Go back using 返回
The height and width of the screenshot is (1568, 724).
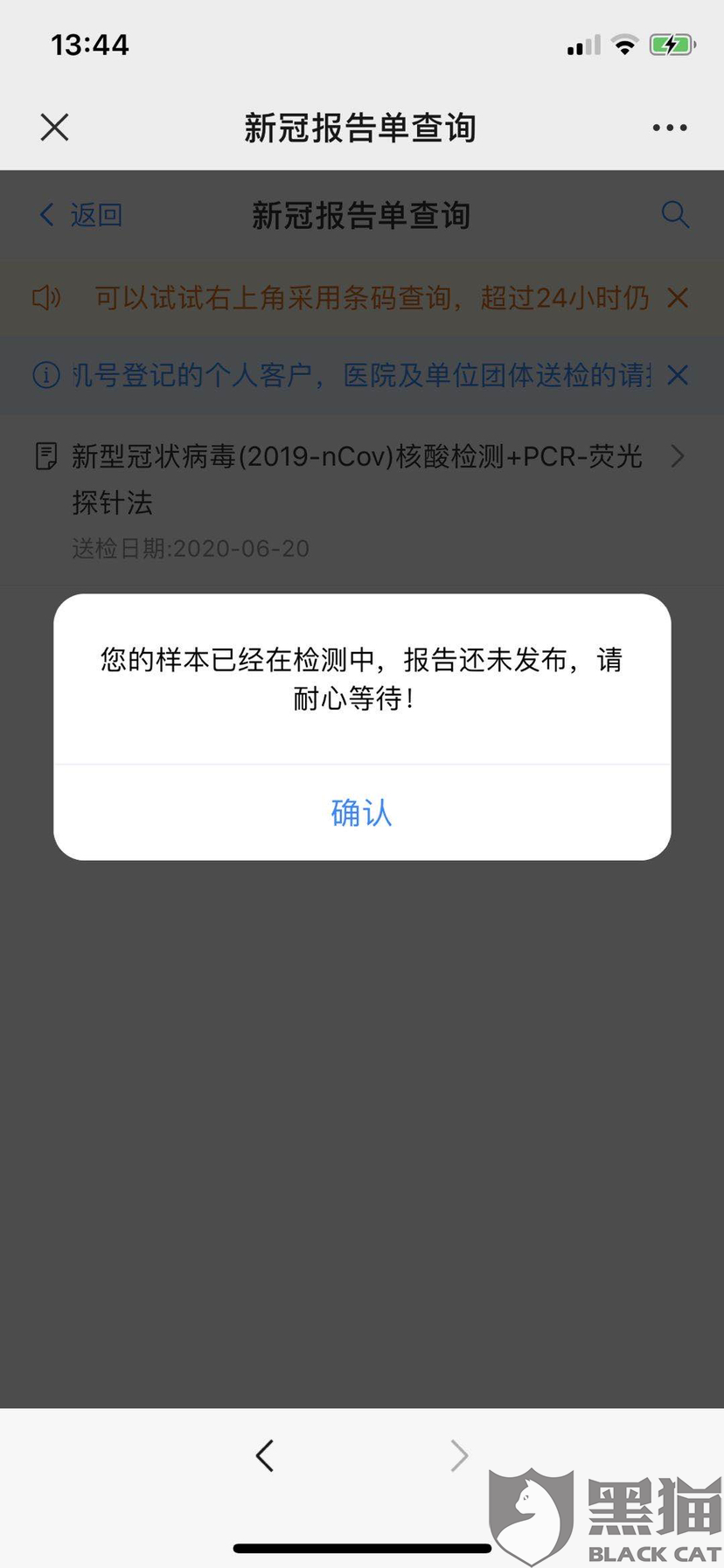tap(81, 215)
